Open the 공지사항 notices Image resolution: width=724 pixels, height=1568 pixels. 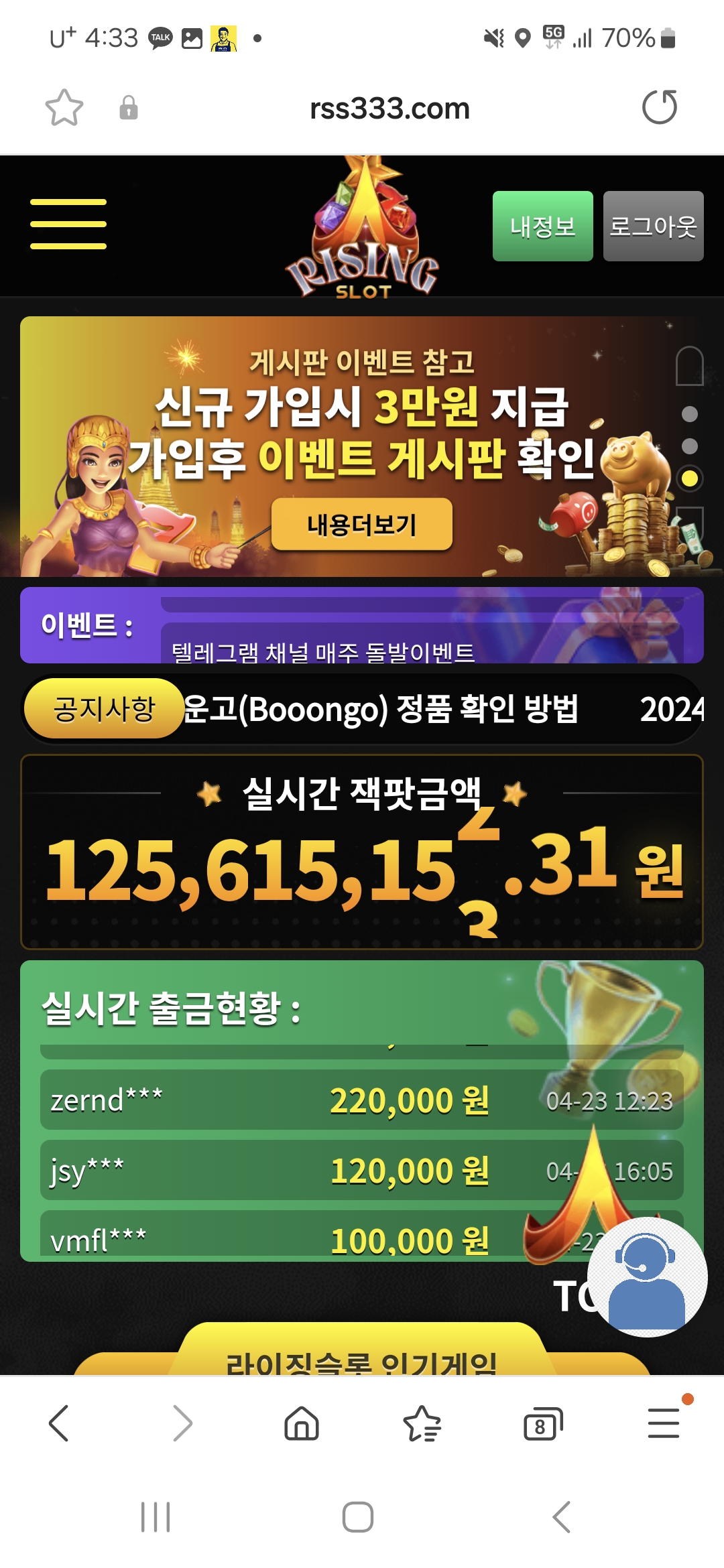pyautogui.click(x=104, y=709)
